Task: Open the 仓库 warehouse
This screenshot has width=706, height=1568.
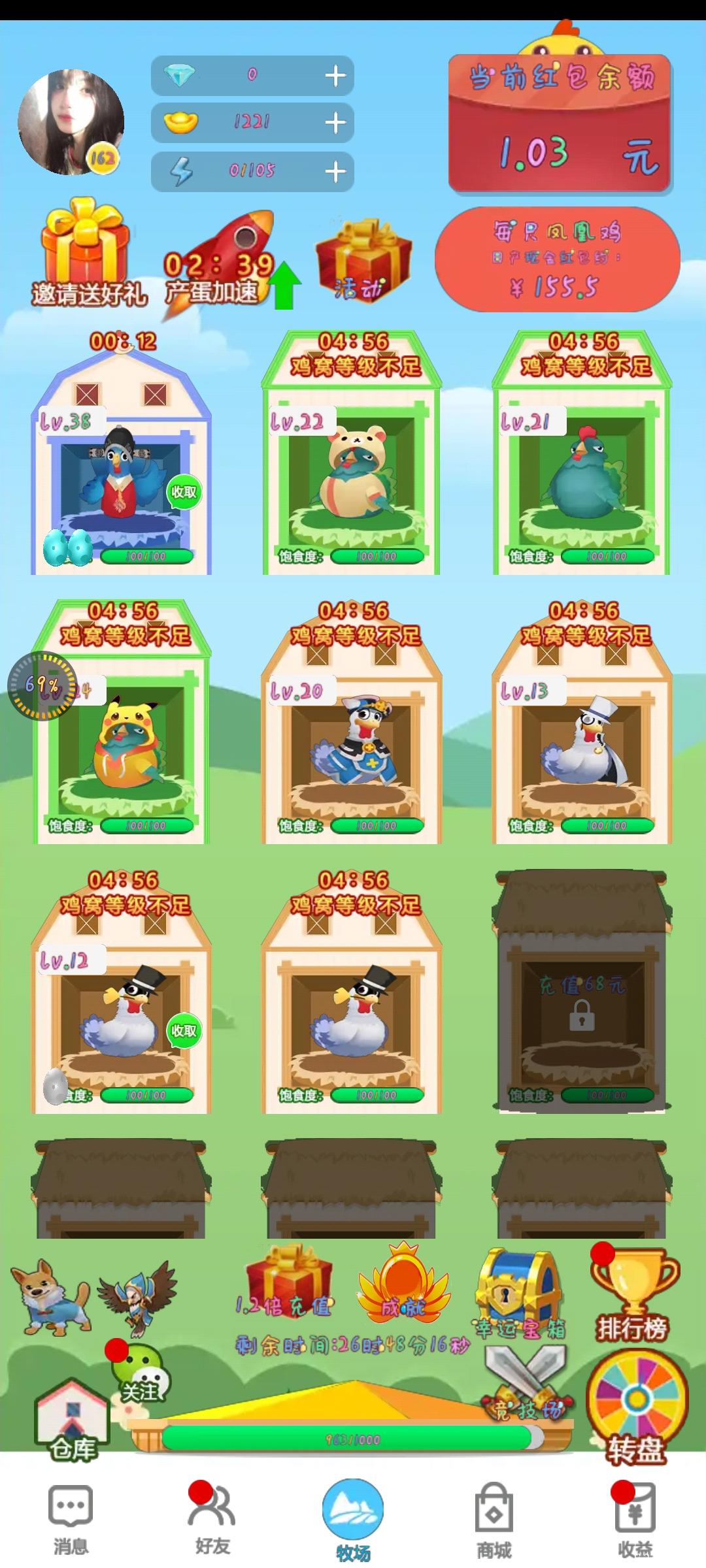Action: pyautogui.click(x=72, y=1418)
